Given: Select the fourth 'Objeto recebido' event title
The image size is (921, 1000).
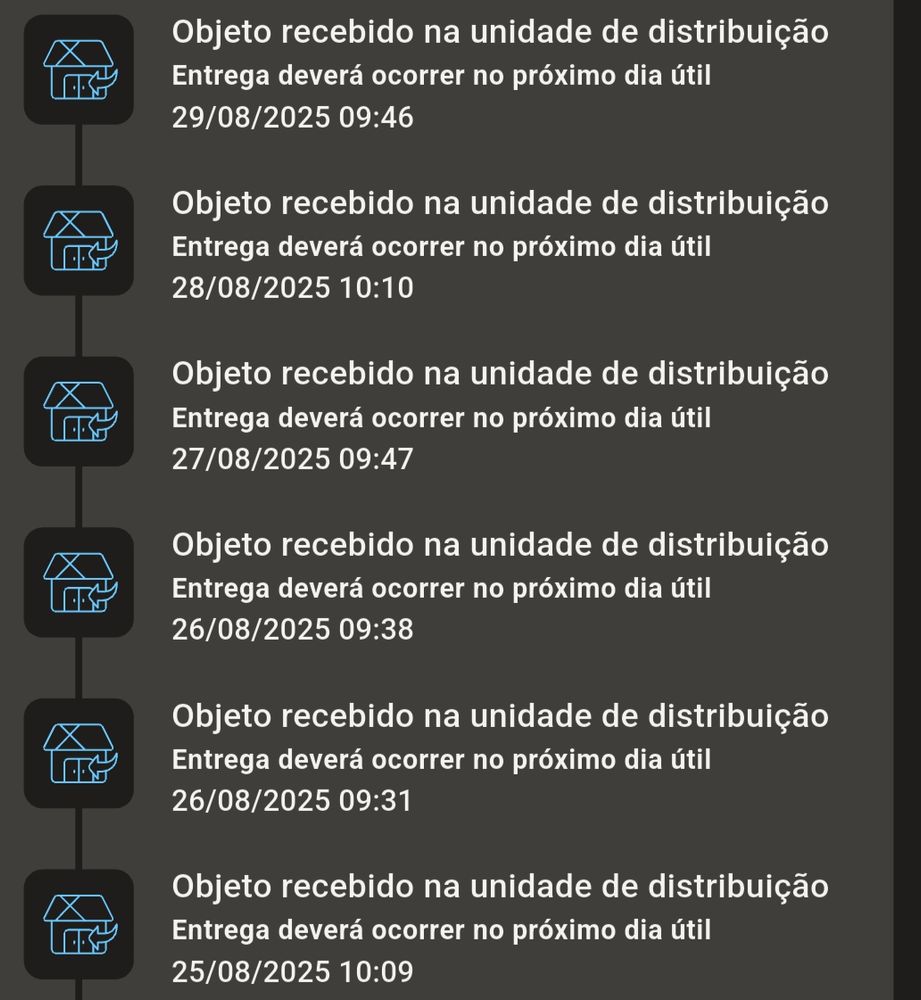Looking at the screenshot, I should coord(500,544).
